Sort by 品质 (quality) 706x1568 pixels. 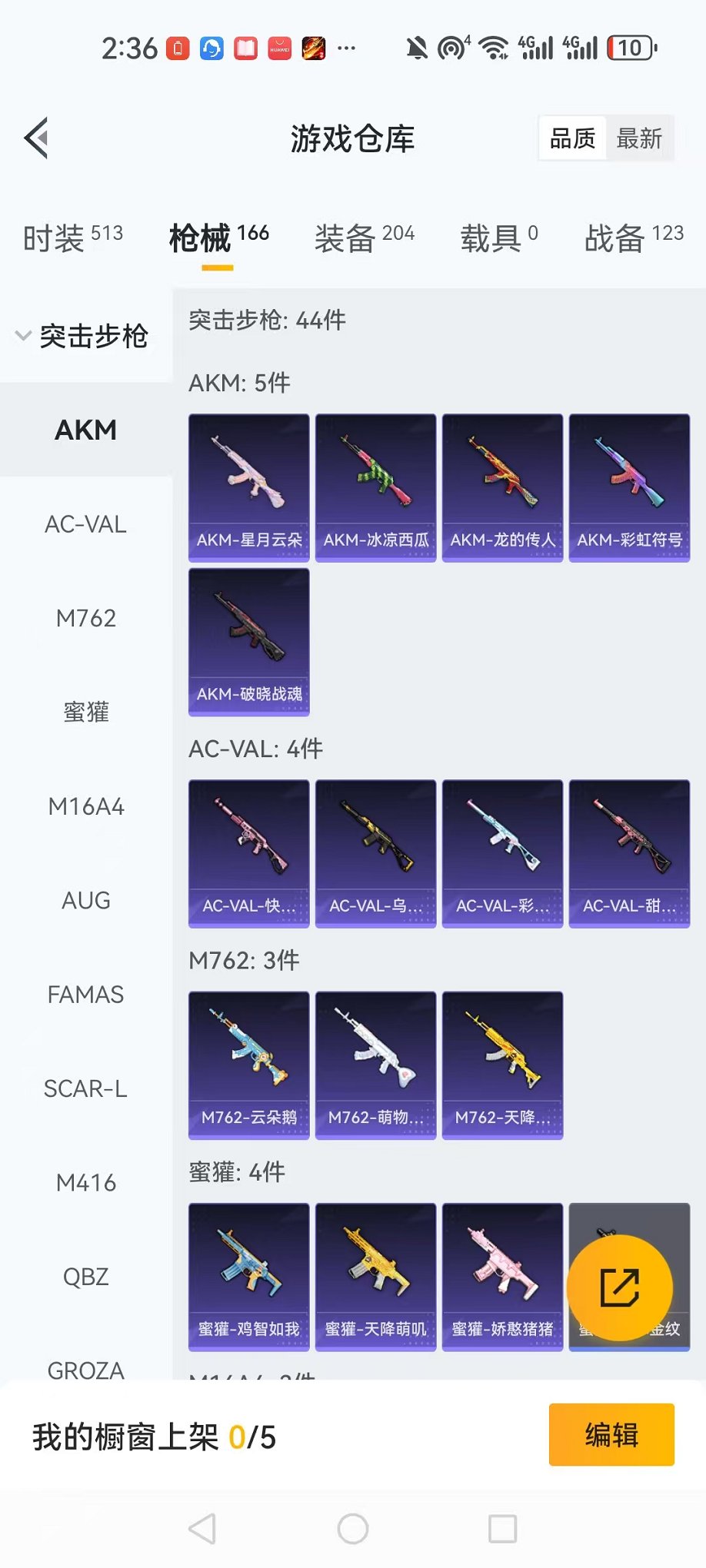(x=572, y=138)
